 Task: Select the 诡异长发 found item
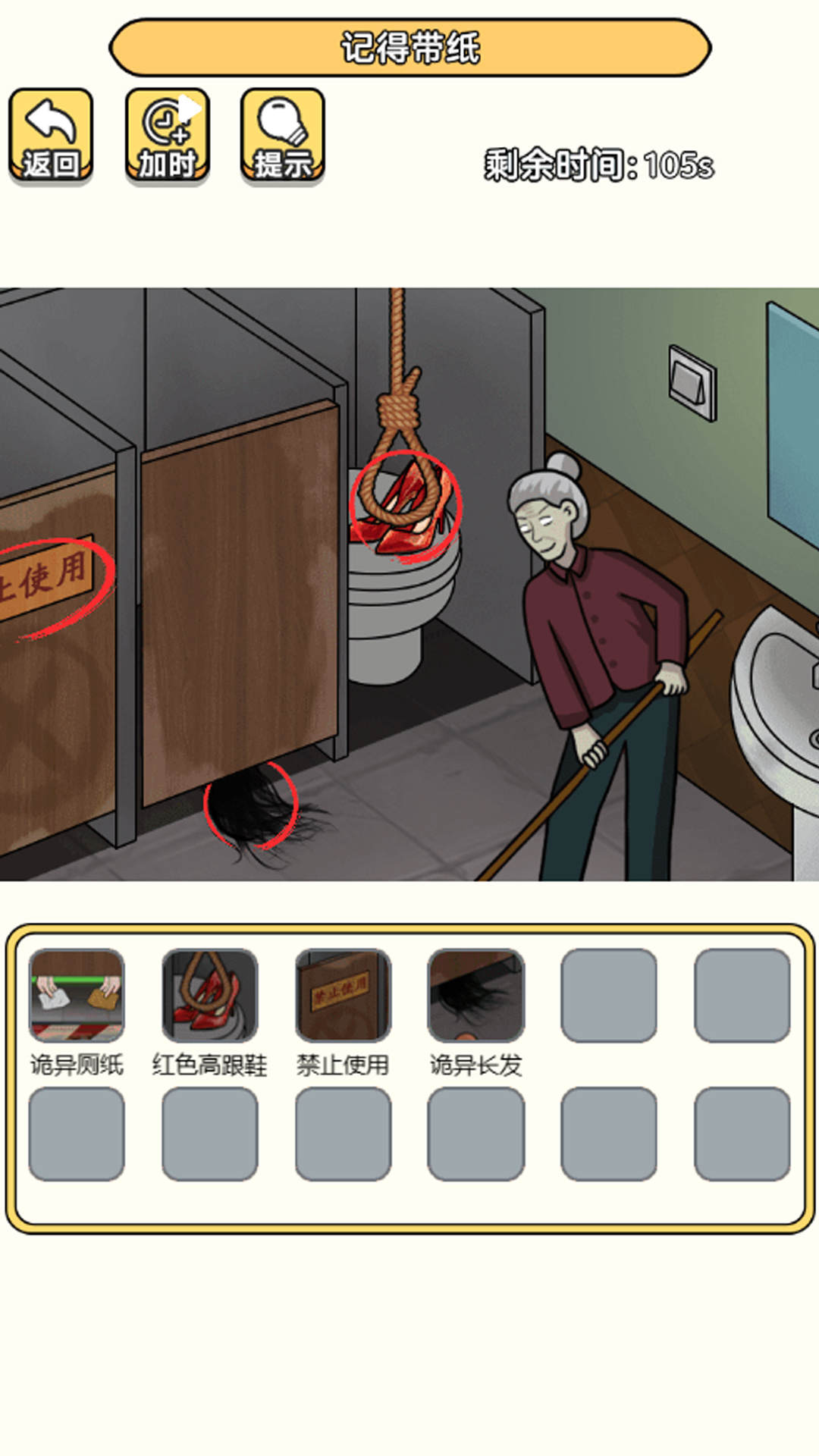[475, 995]
